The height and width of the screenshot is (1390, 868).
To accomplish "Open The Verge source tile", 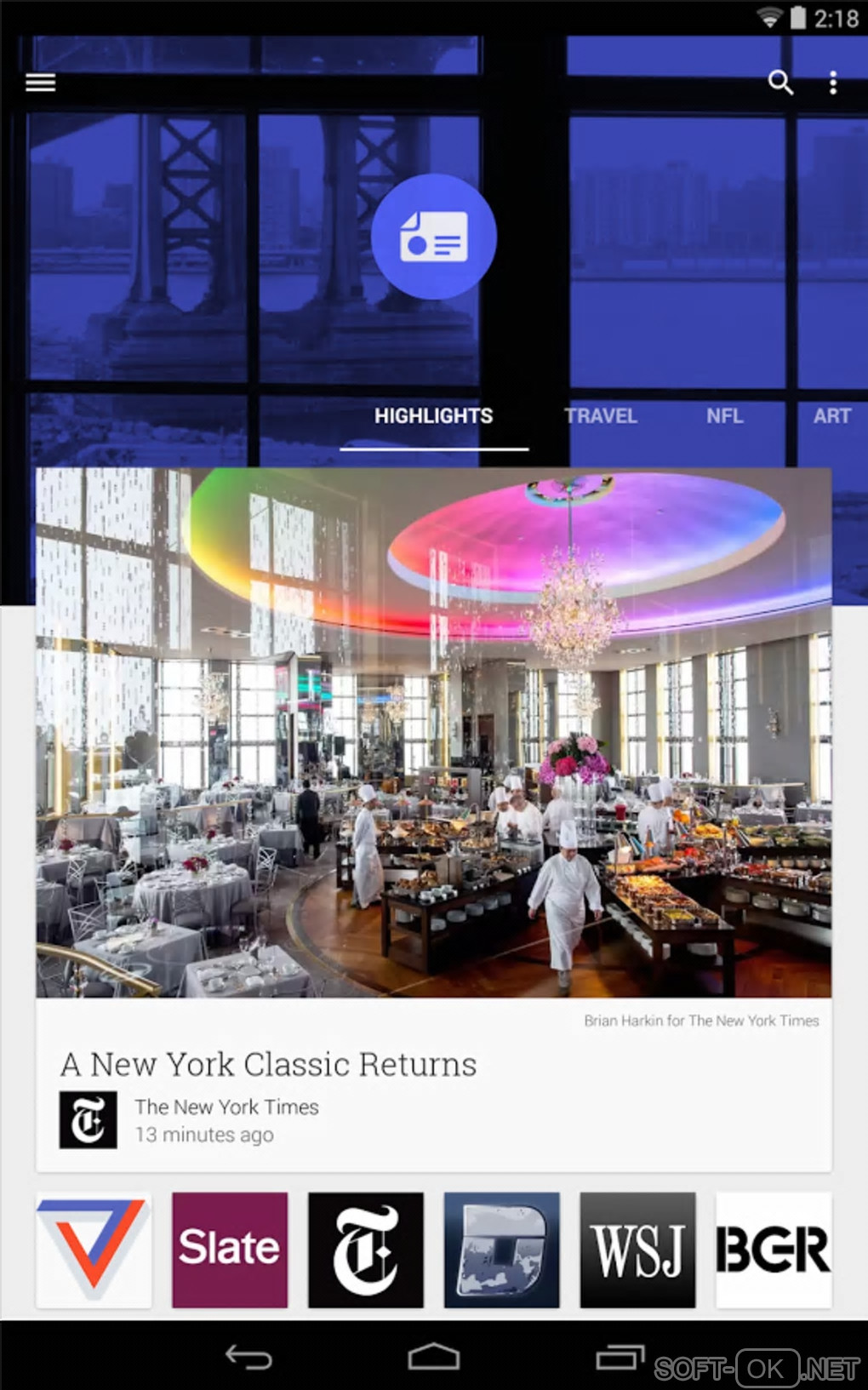I will coord(94,1250).
